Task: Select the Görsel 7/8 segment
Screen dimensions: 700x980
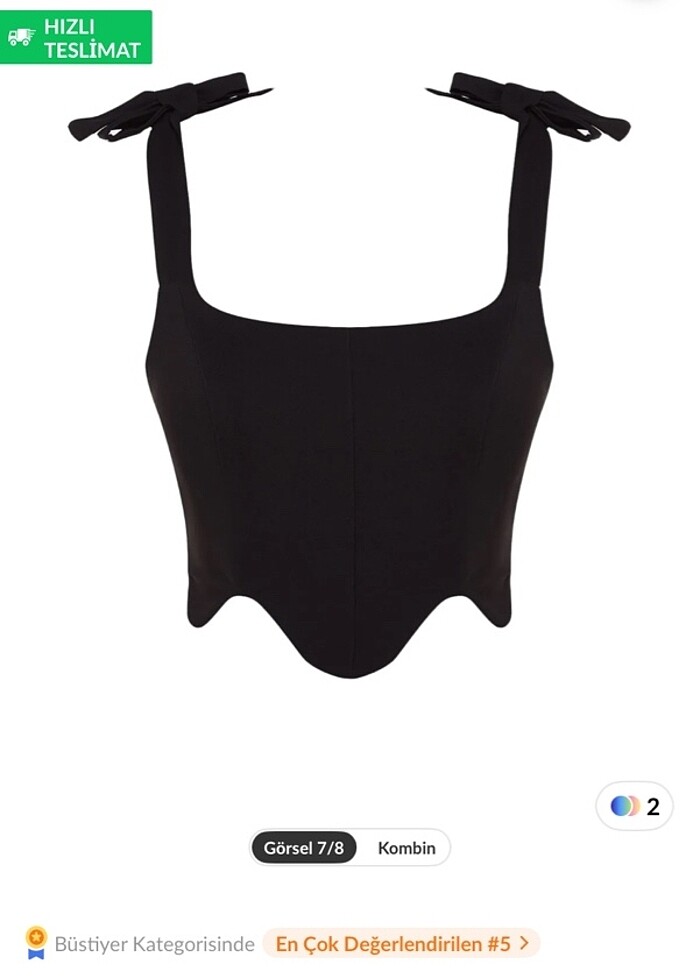Action: pyautogui.click(x=304, y=848)
